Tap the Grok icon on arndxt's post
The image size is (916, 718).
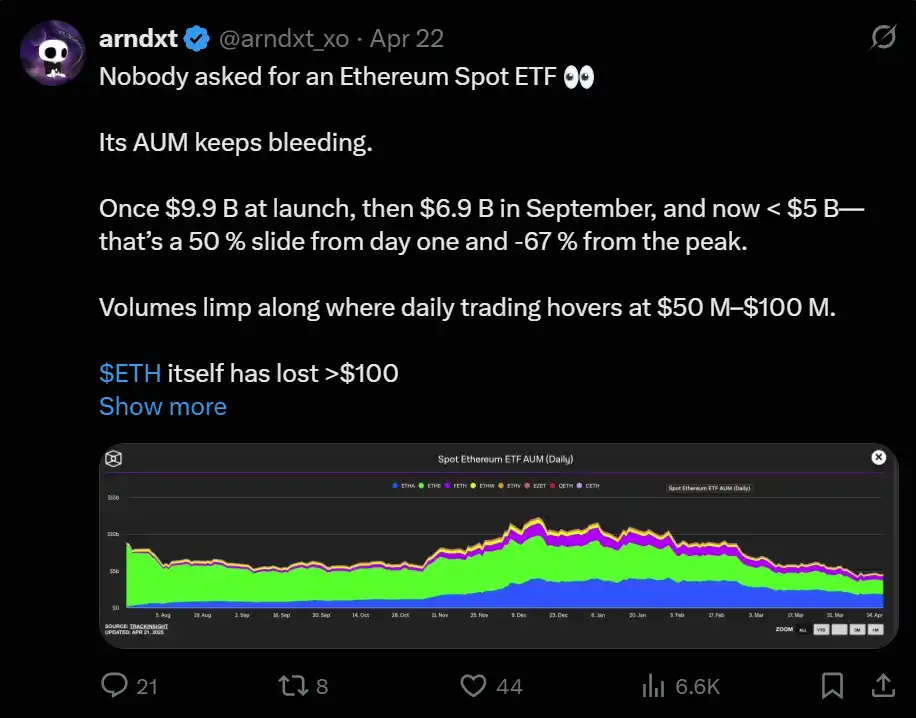coord(882,39)
